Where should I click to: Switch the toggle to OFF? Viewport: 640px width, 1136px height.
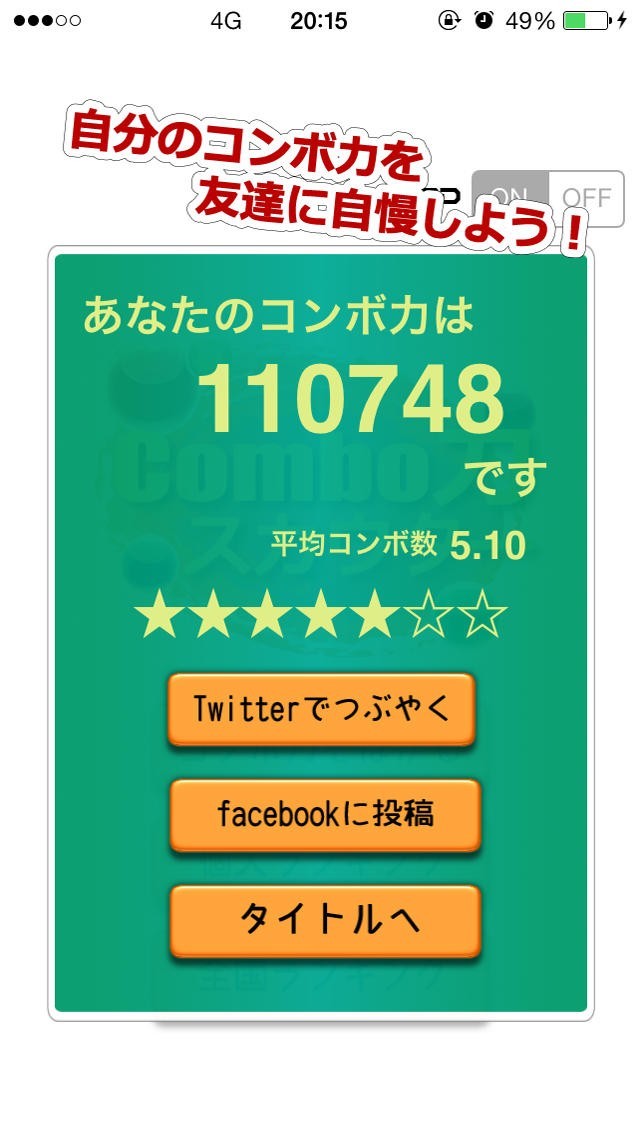(586, 199)
